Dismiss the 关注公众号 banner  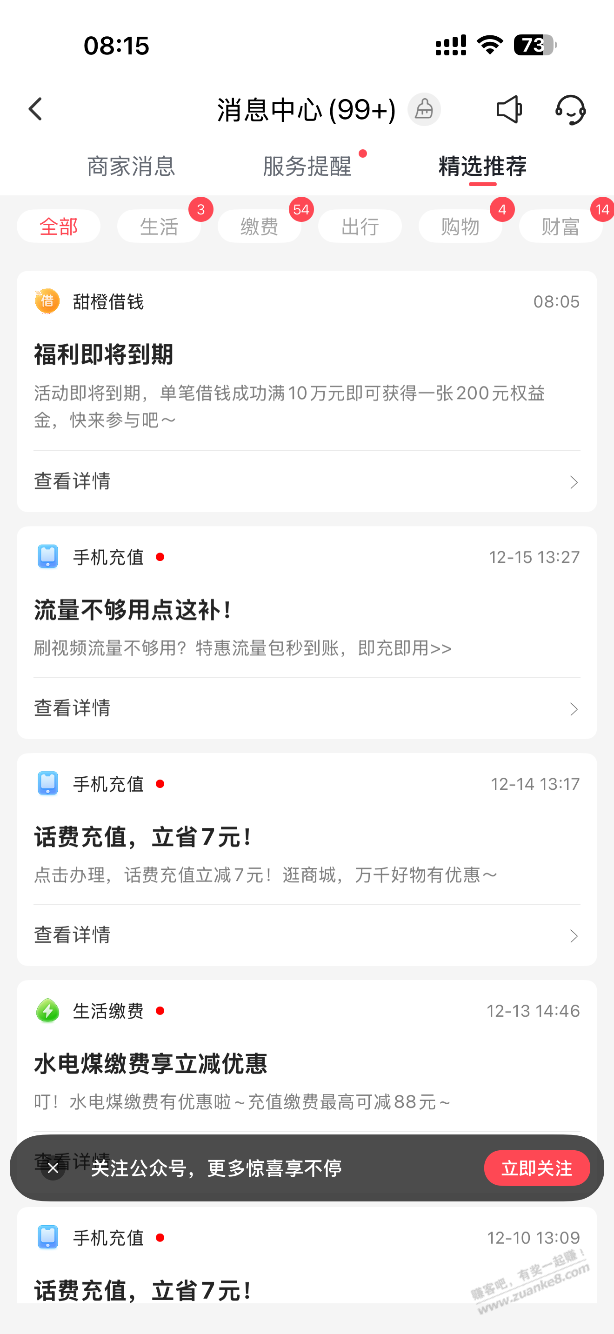[53, 1168]
